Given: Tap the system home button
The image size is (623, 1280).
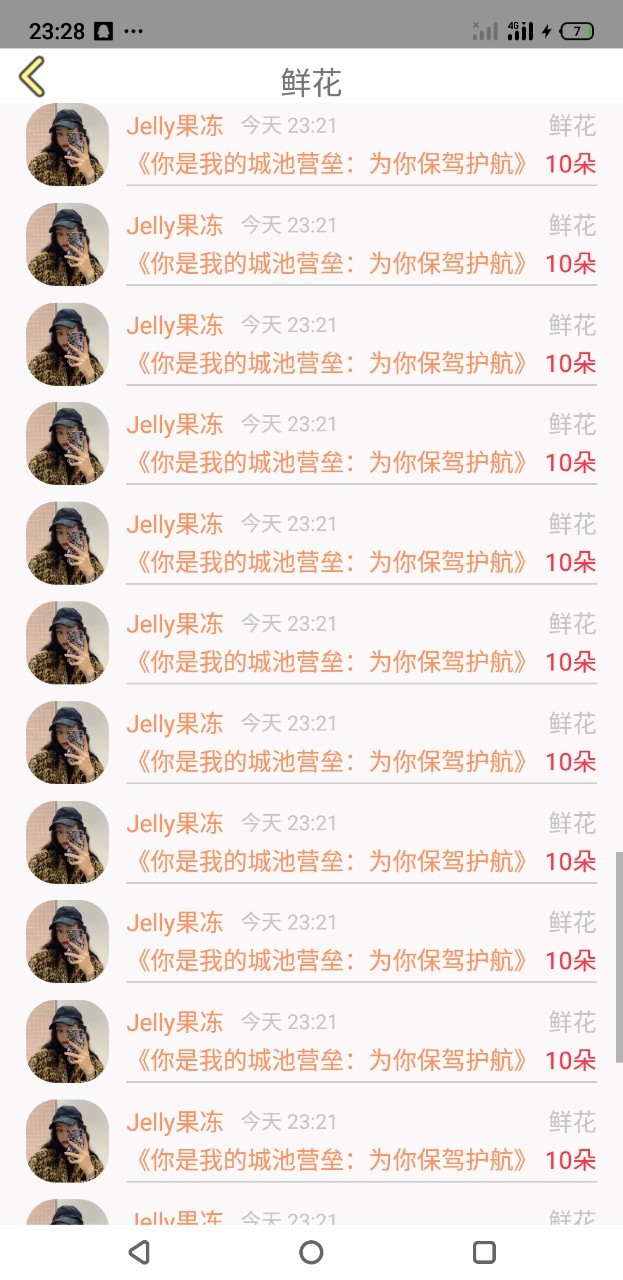Looking at the screenshot, I should click(311, 1252).
